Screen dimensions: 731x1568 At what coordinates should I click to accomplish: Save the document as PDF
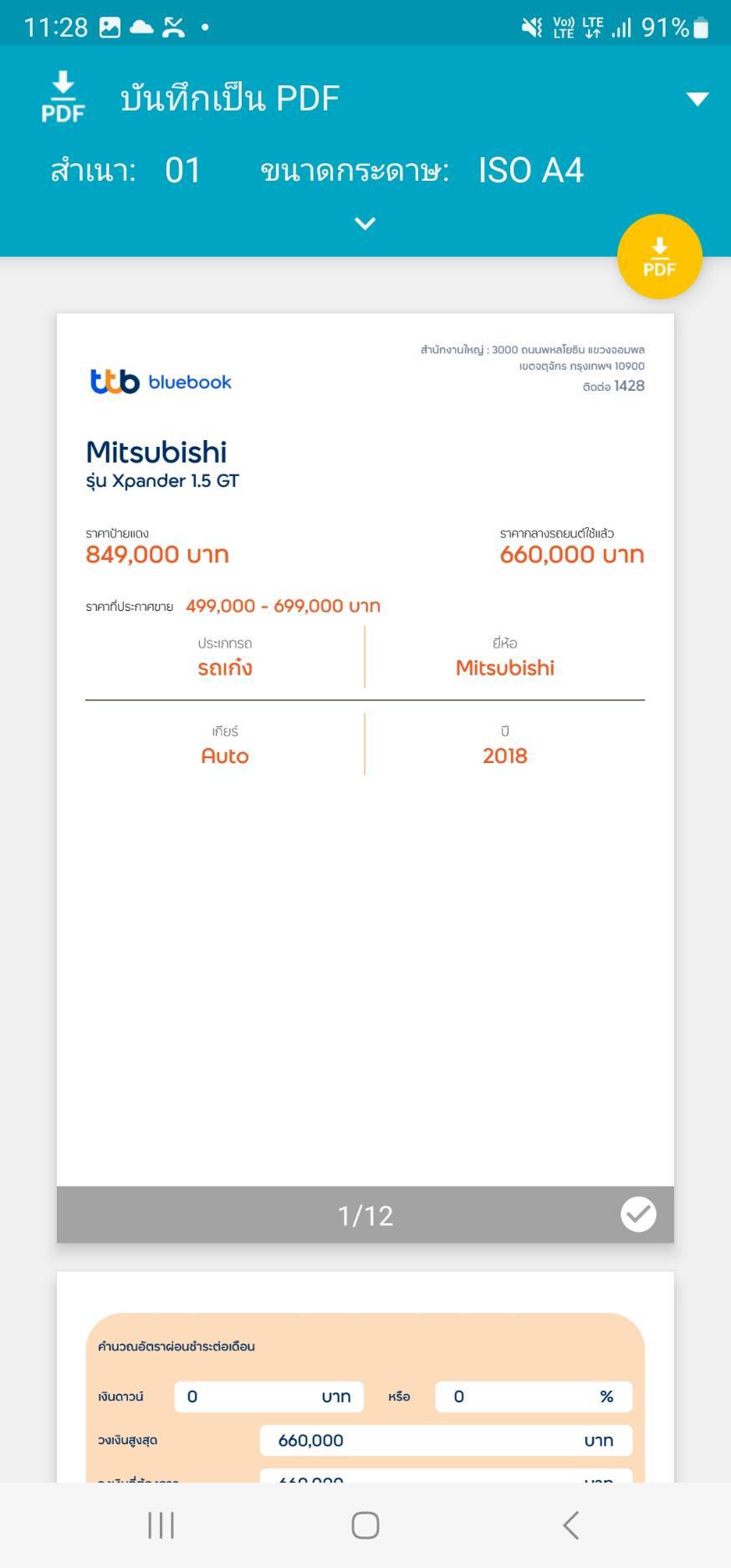tap(659, 257)
